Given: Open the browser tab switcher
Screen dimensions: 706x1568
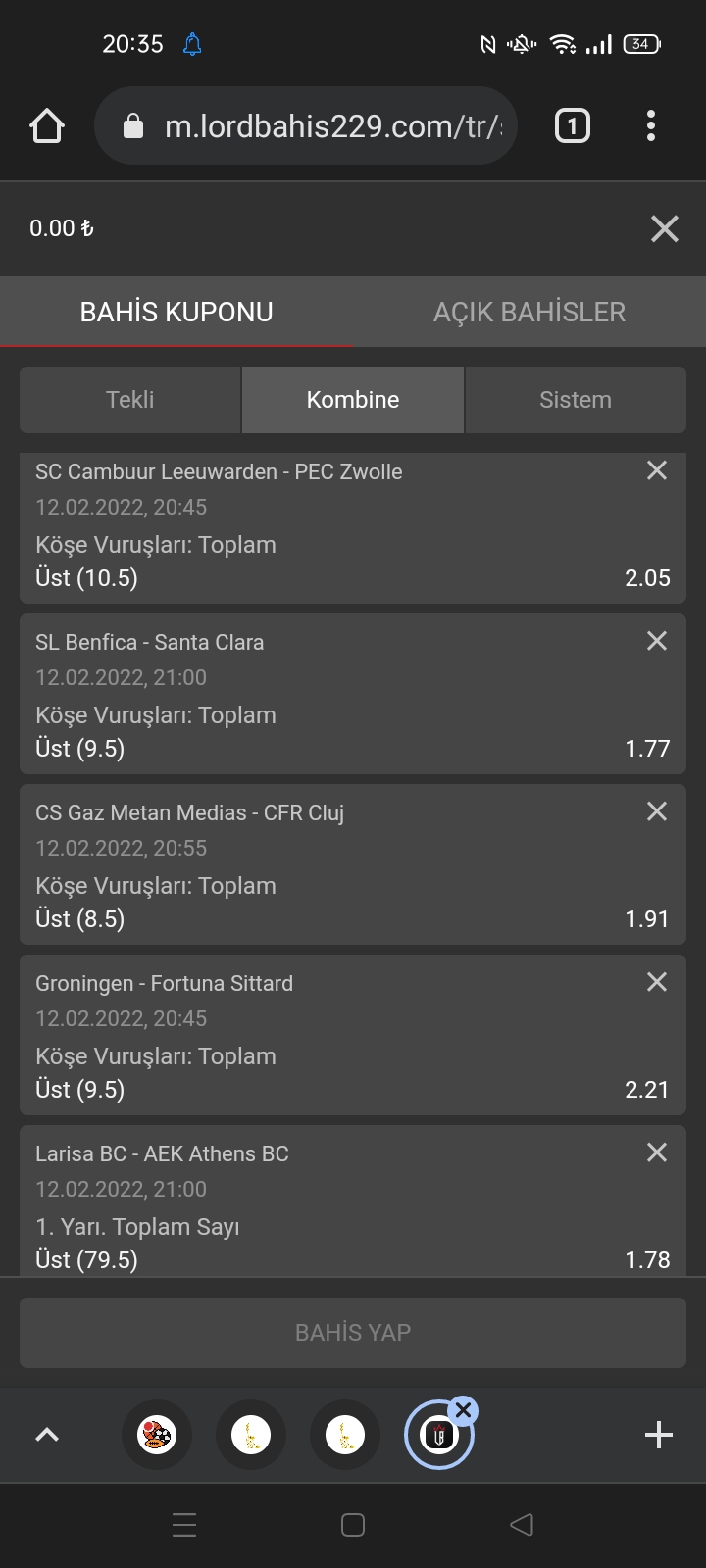Looking at the screenshot, I should tap(573, 125).
